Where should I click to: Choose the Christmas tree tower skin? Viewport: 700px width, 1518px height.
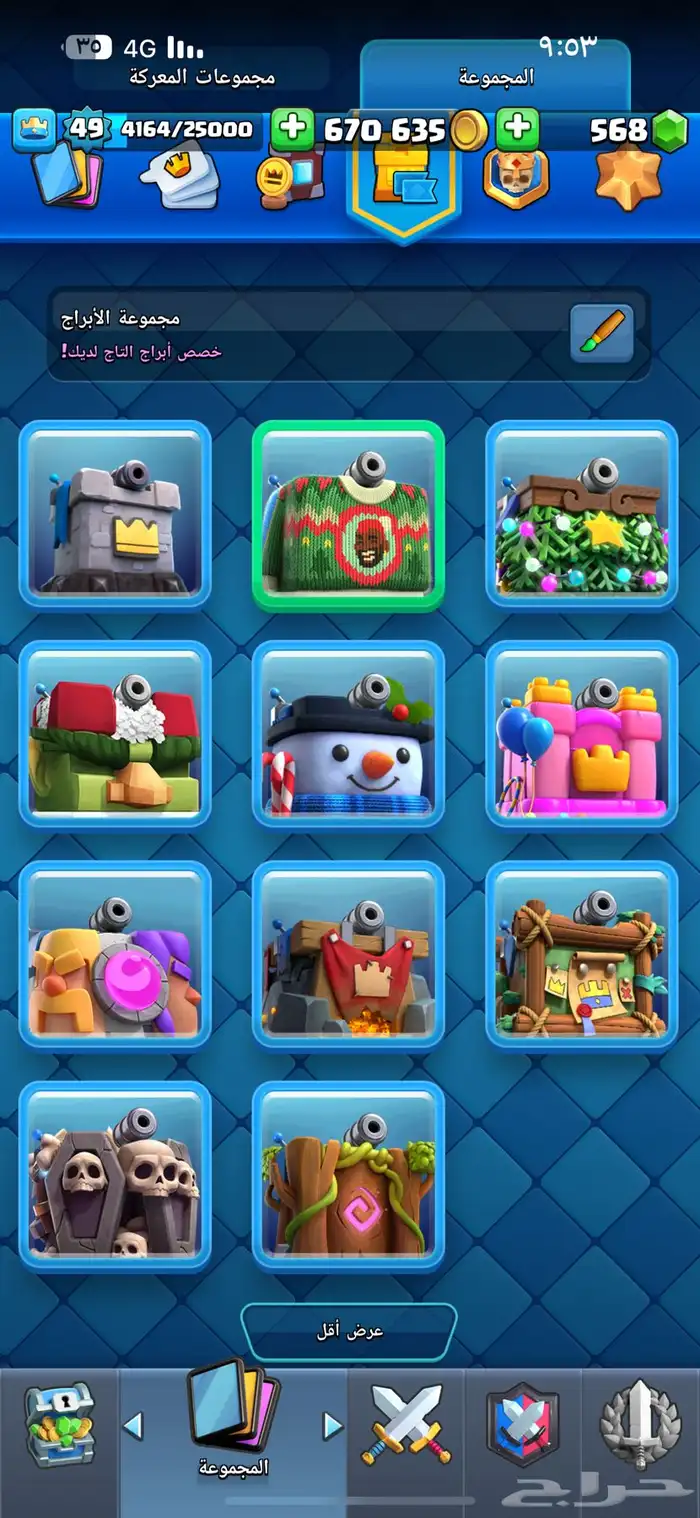coord(582,514)
